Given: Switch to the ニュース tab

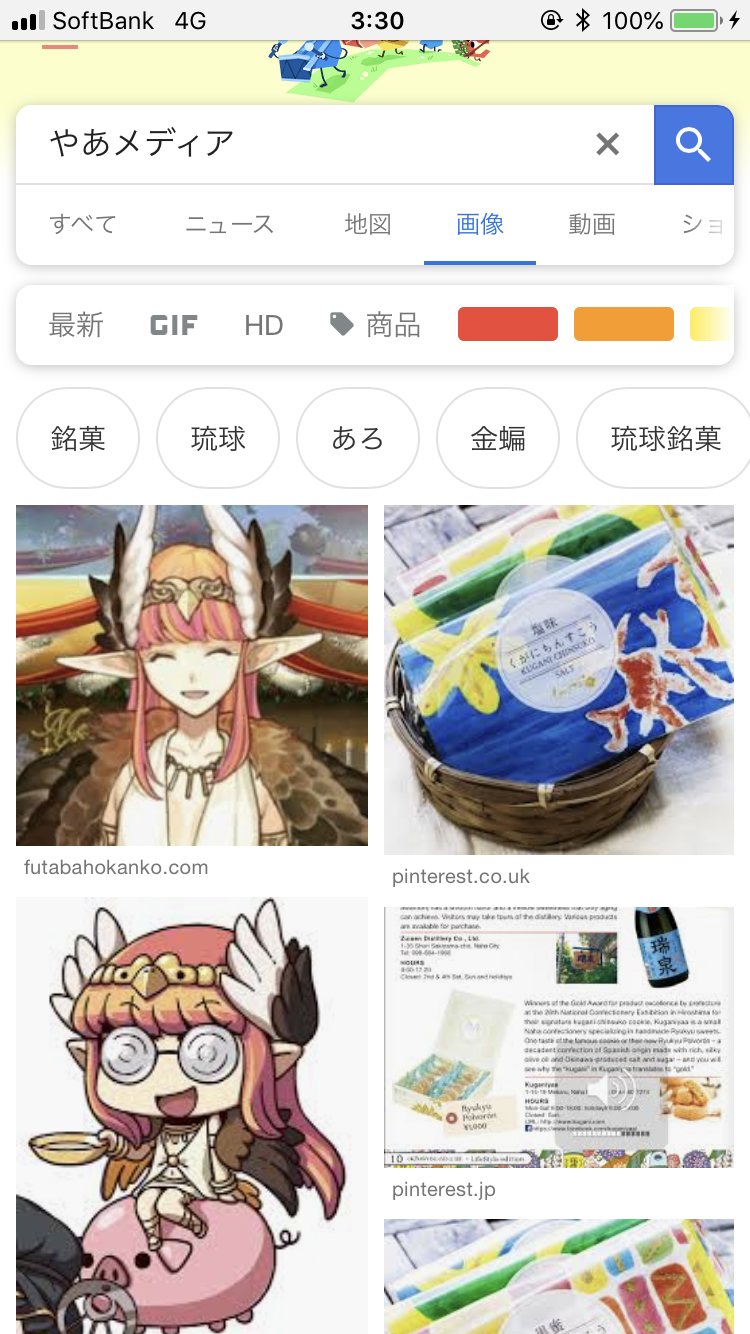Looking at the screenshot, I should (229, 224).
